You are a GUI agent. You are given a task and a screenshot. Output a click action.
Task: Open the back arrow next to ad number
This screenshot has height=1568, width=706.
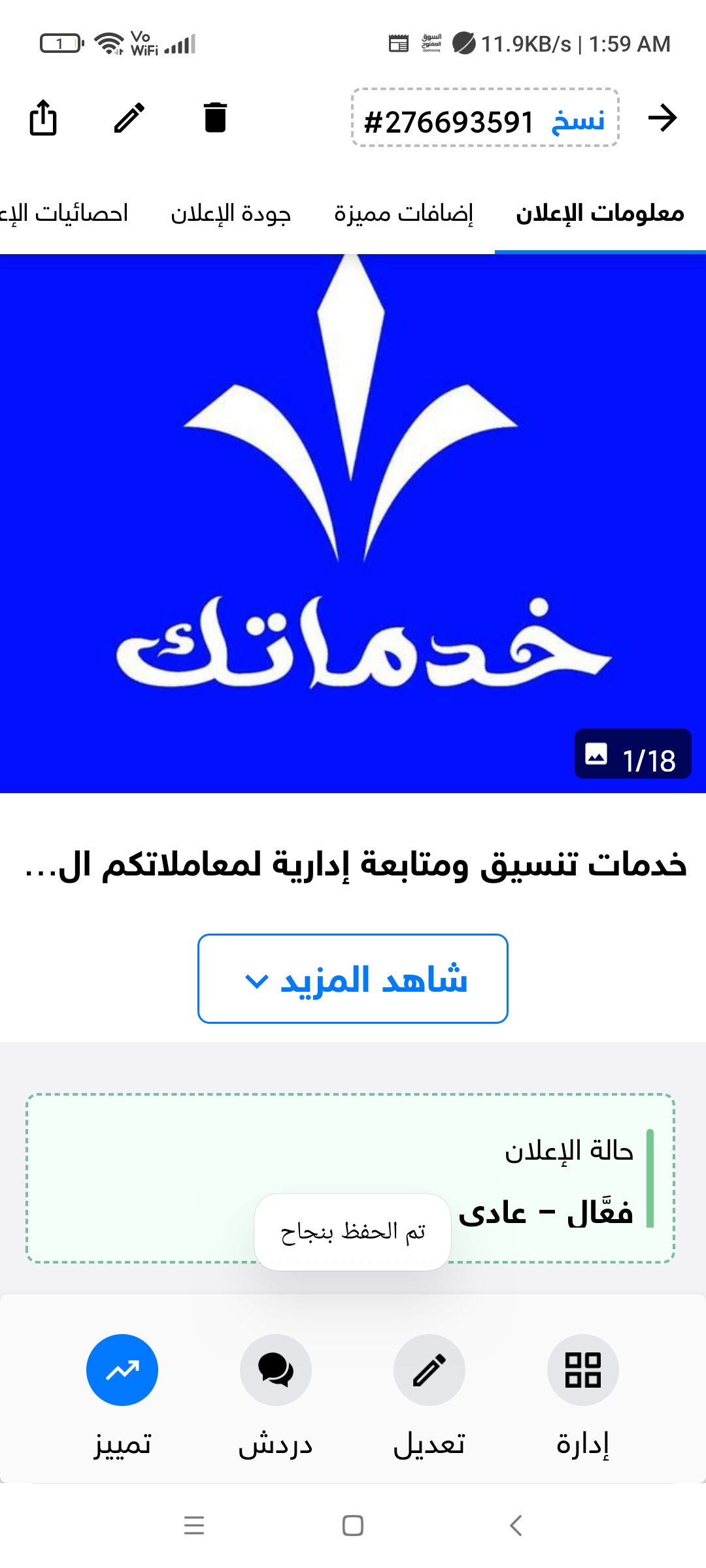pyautogui.click(x=664, y=119)
